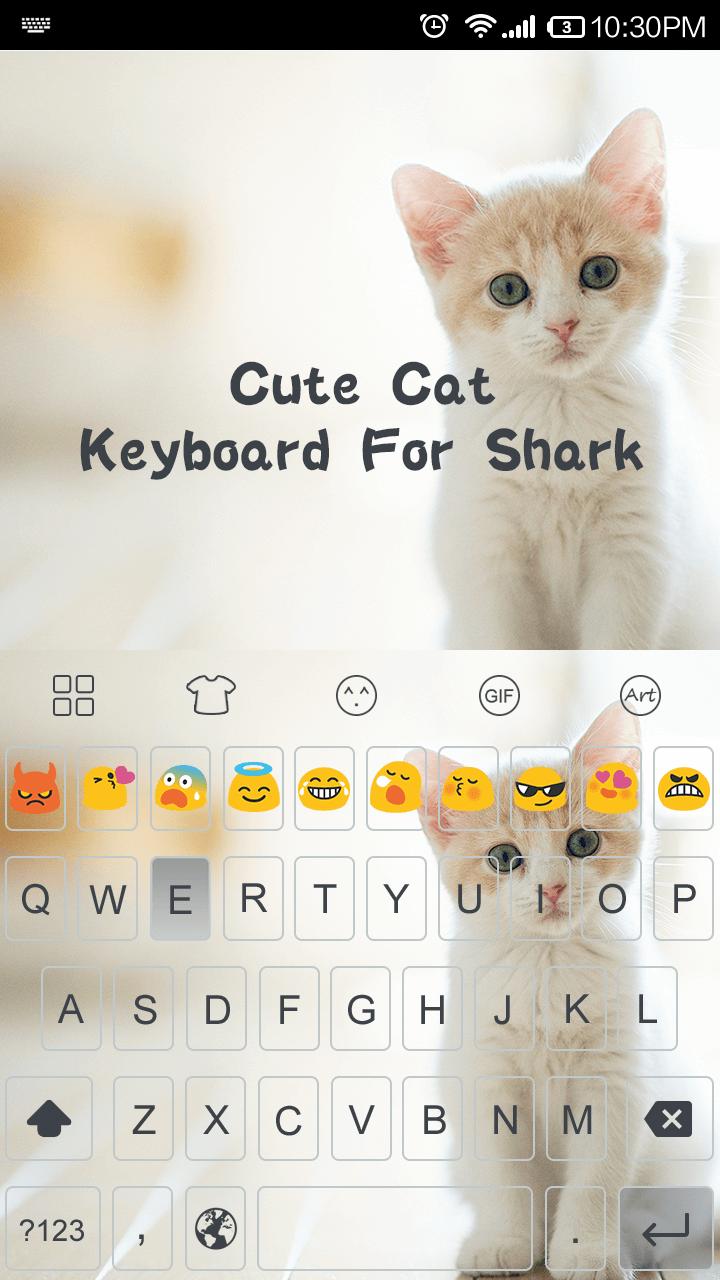The image size is (720, 1280).
Task: Select the kissing face emoji
Action: coord(107,789)
